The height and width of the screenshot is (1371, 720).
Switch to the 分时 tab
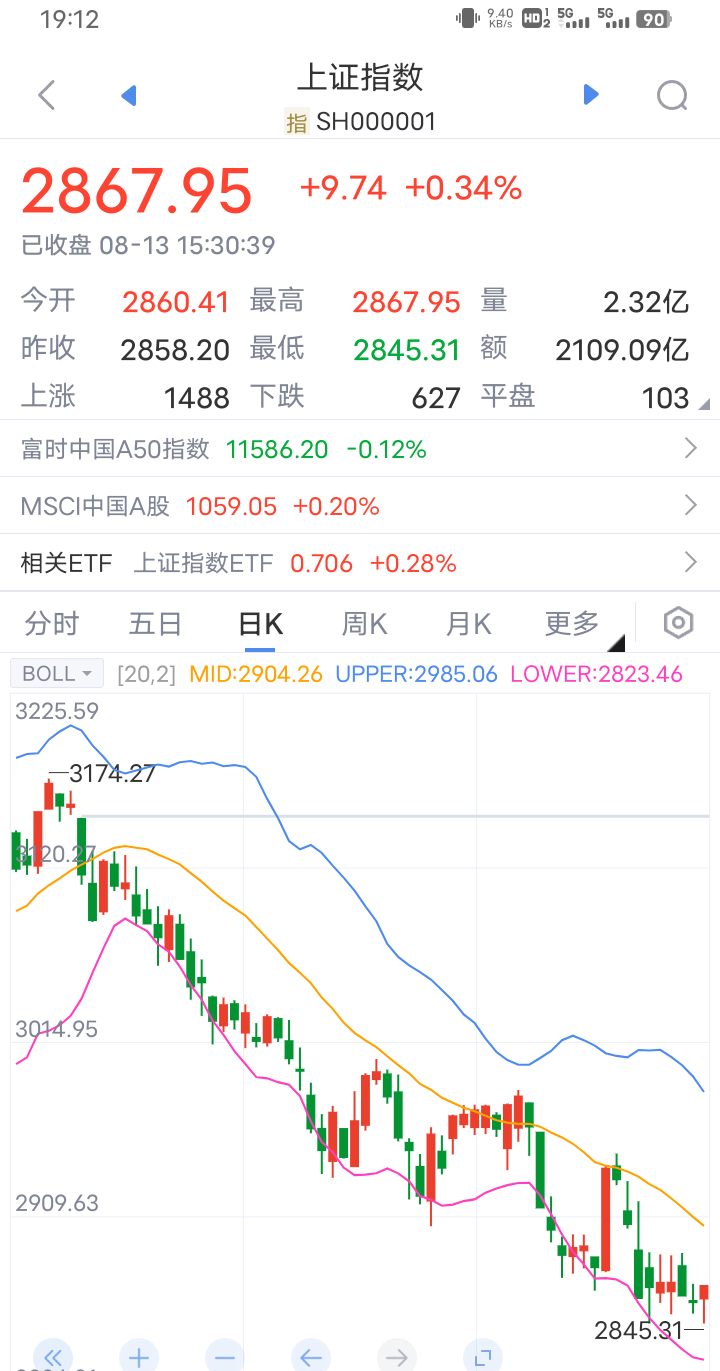coord(51,622)
